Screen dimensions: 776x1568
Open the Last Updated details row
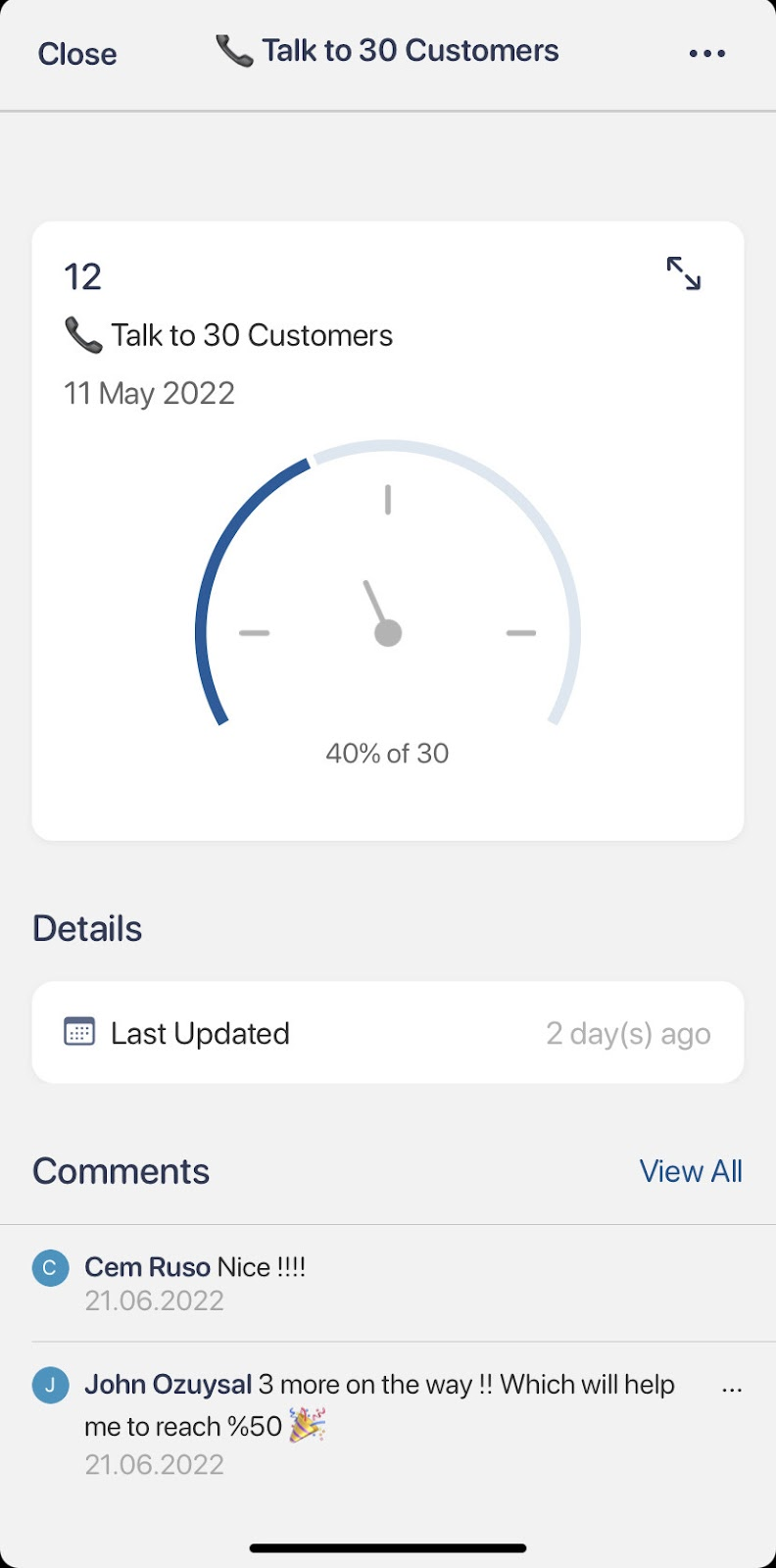(388, 1033)
